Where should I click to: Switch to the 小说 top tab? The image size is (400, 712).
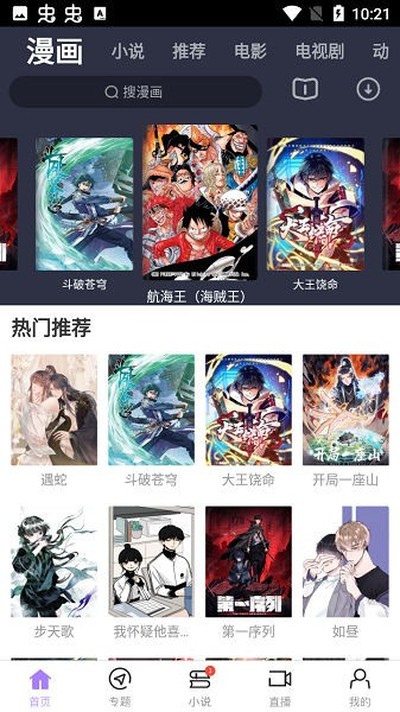click(x=128, y=52)
